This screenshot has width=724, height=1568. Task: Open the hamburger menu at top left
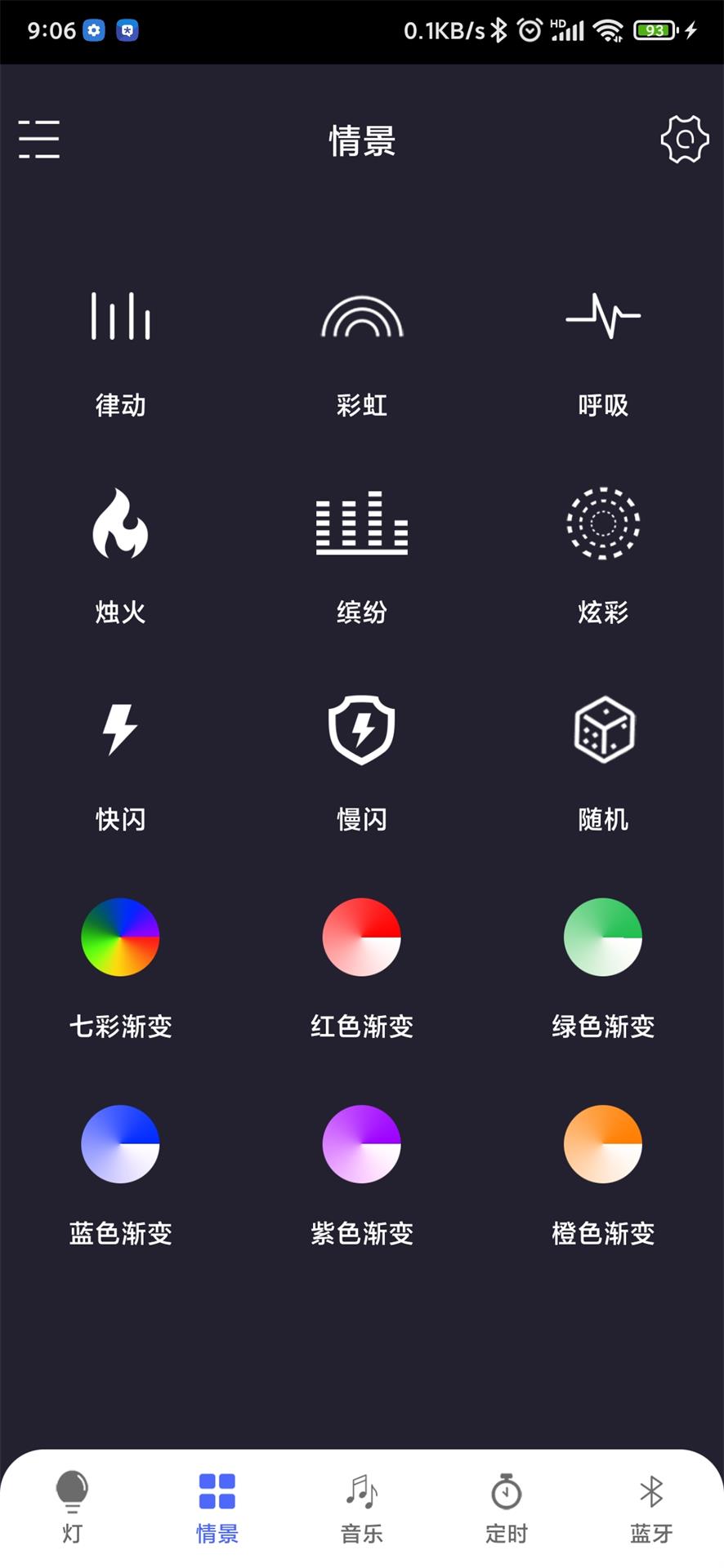coord(38,139)
